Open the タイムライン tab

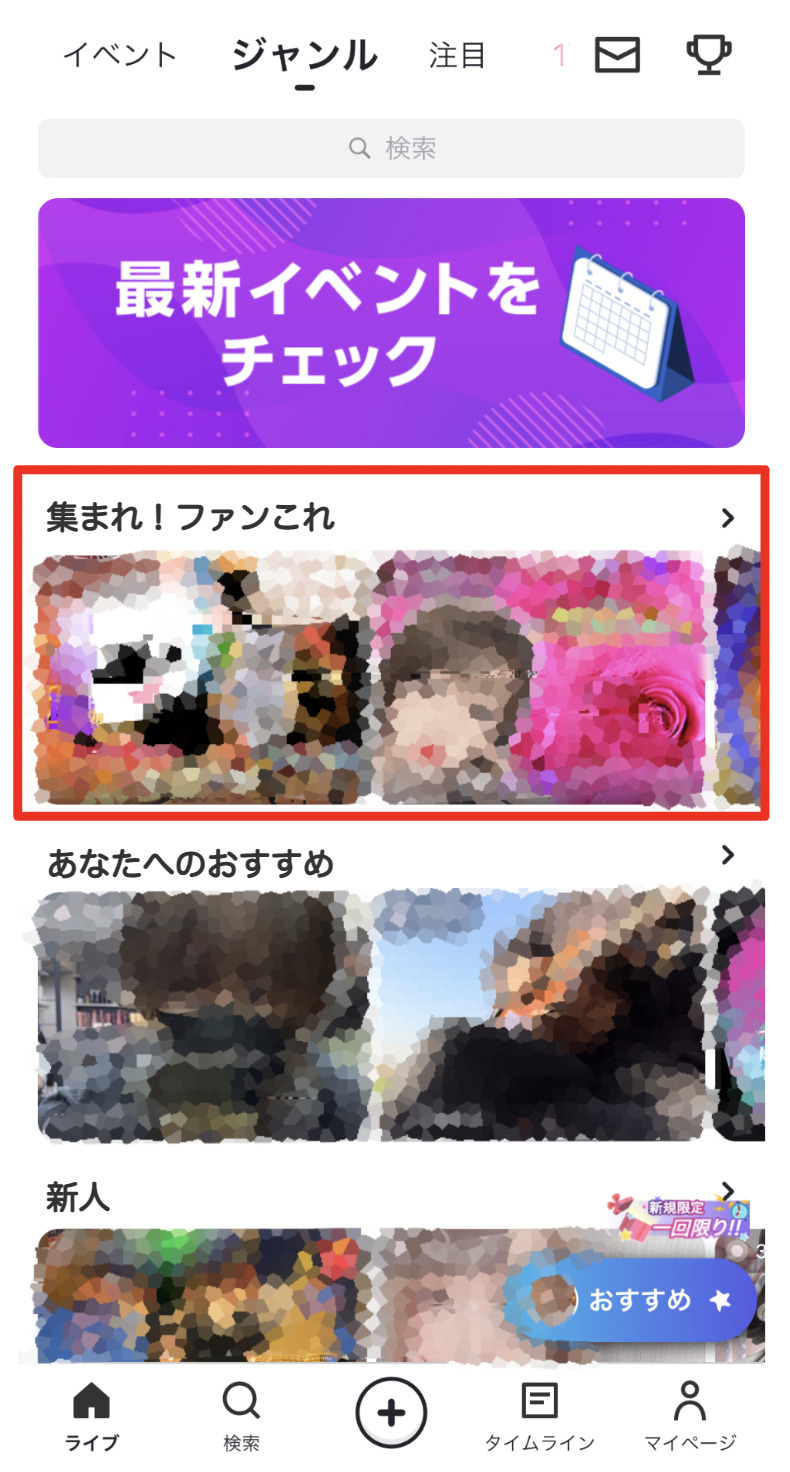pos(540,1415)
